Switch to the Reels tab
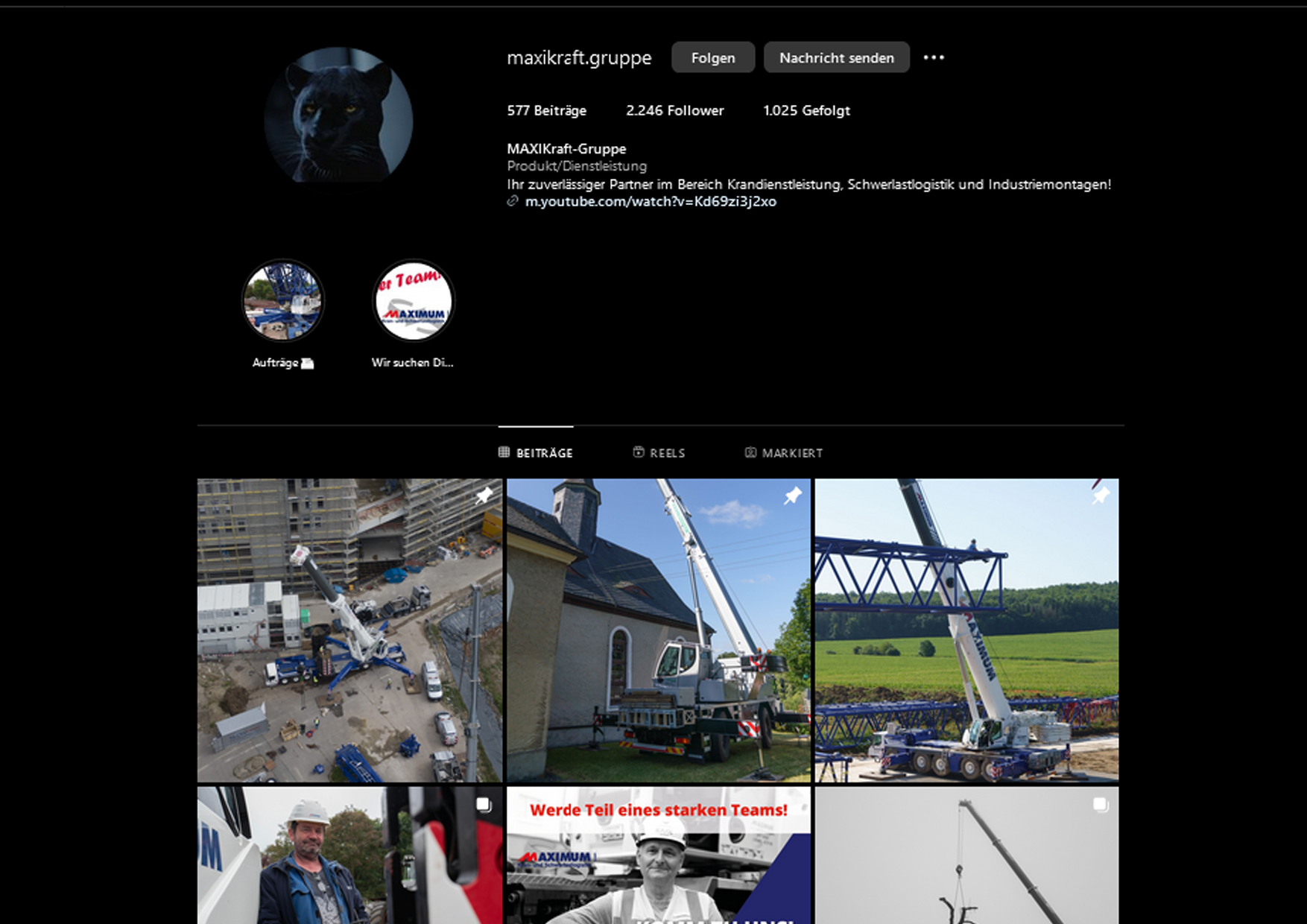Viewport: 1307px width, 924px height. click(x=659, y=452)
